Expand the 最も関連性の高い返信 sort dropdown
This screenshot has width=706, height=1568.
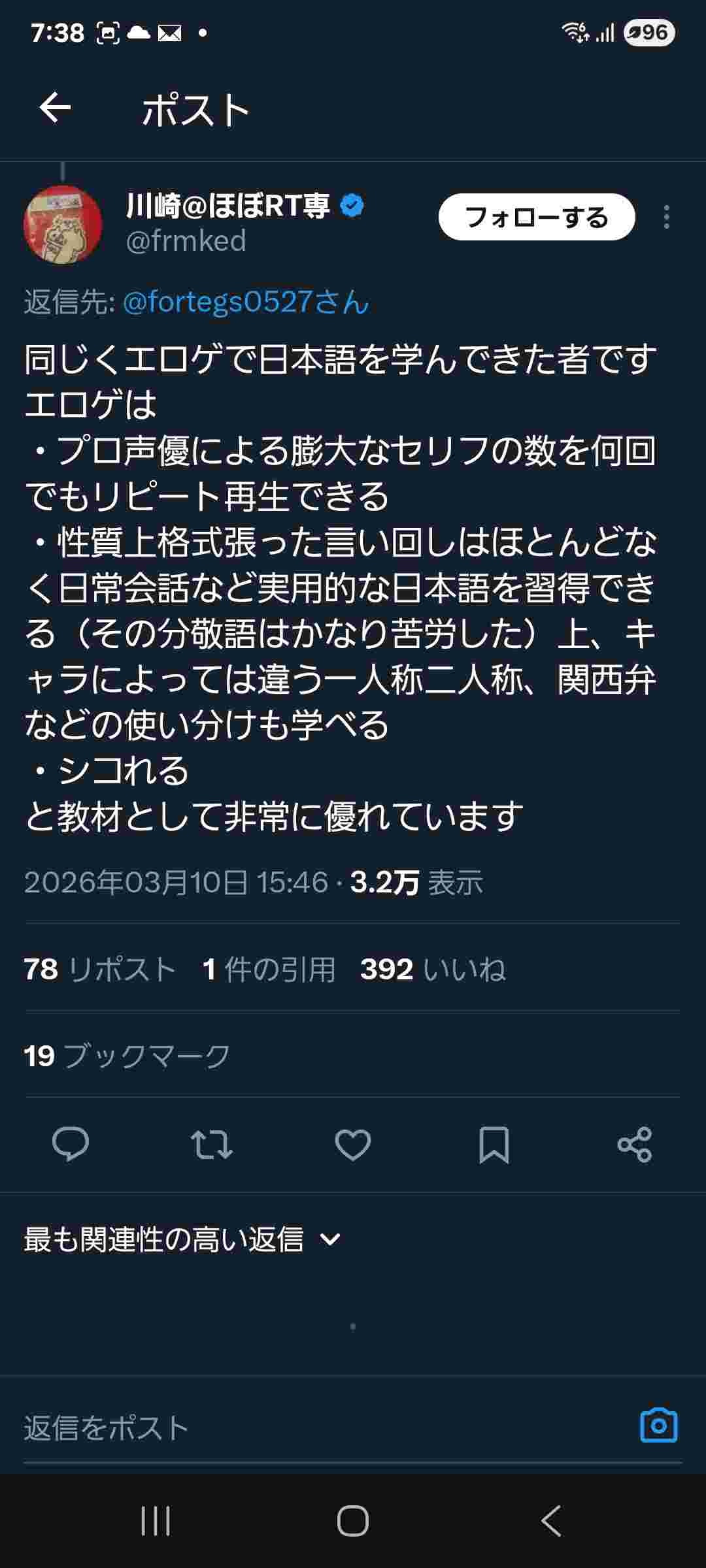point(183,1239)
